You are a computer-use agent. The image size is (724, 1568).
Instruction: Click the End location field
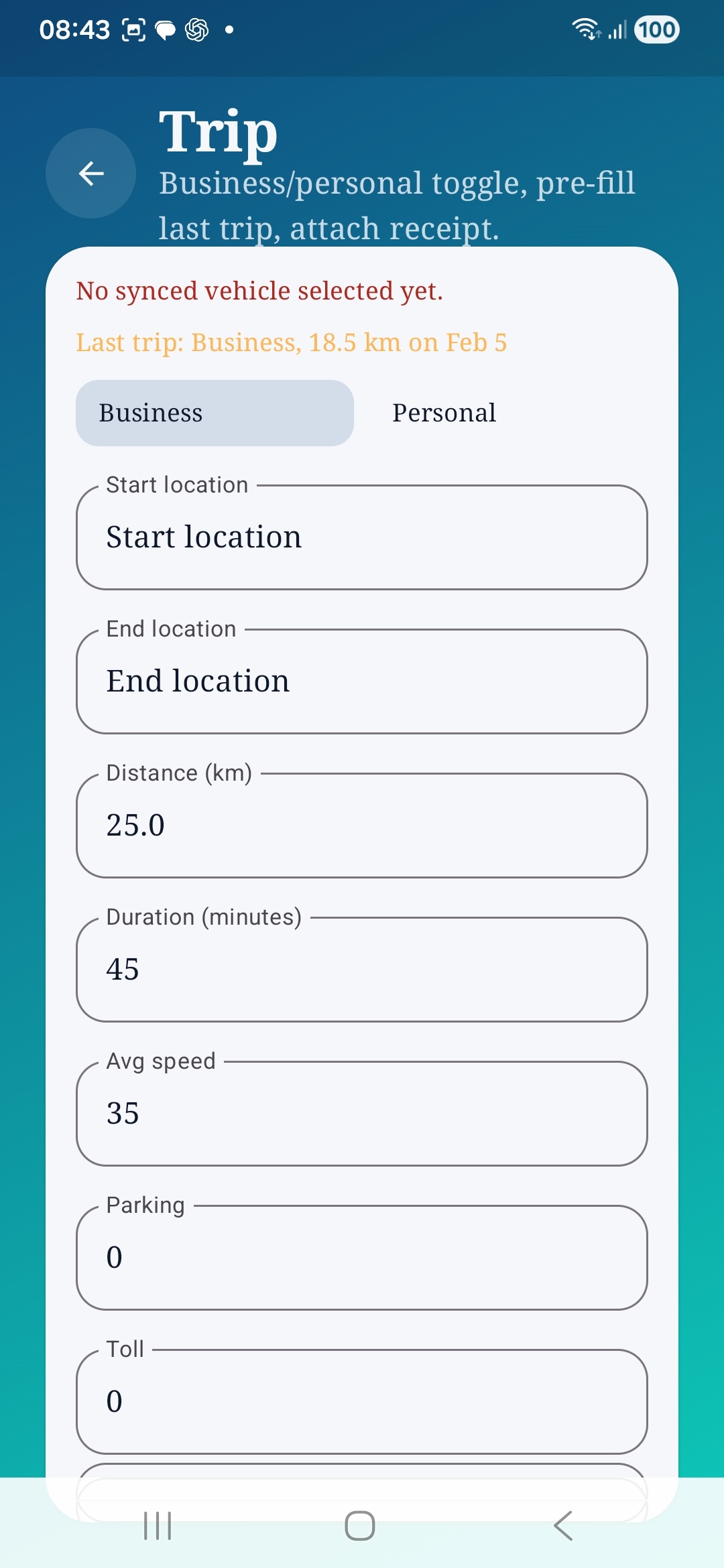pos(361,680)
